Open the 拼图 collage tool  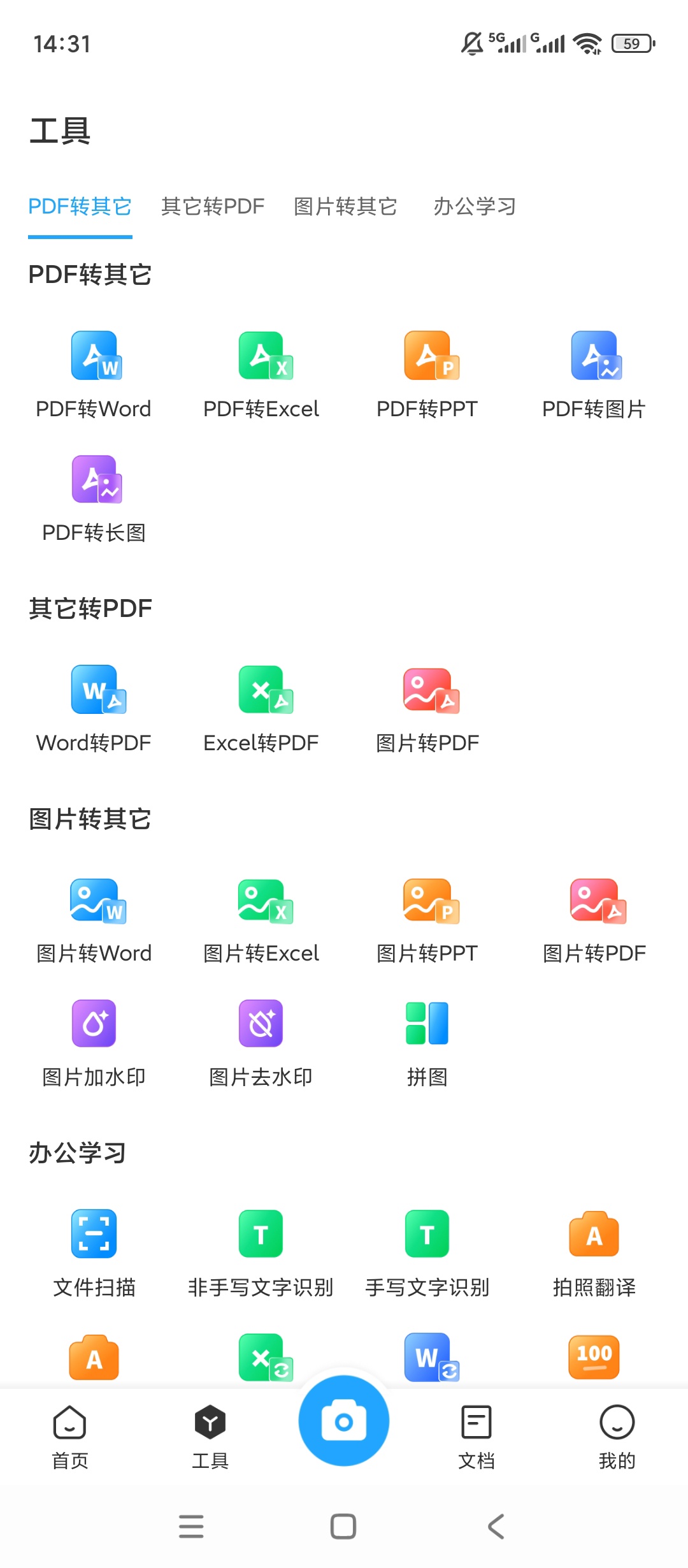[427, 1043]
